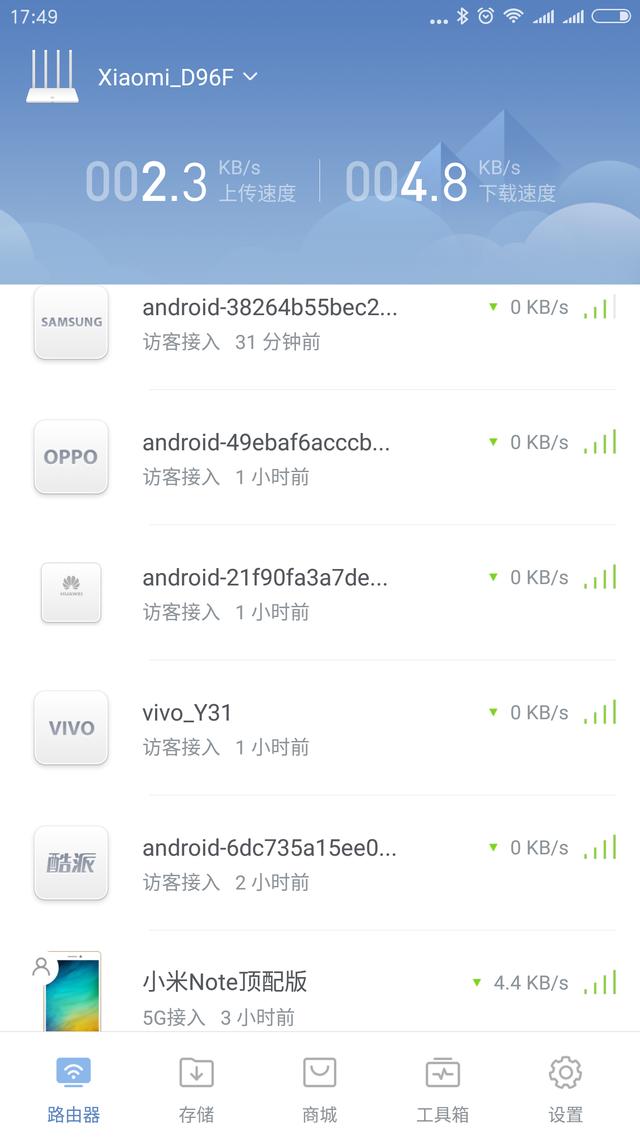Go to the 工具箱 tab
This screenshot has height=1138, width=640.
(x=443, y=1089)
